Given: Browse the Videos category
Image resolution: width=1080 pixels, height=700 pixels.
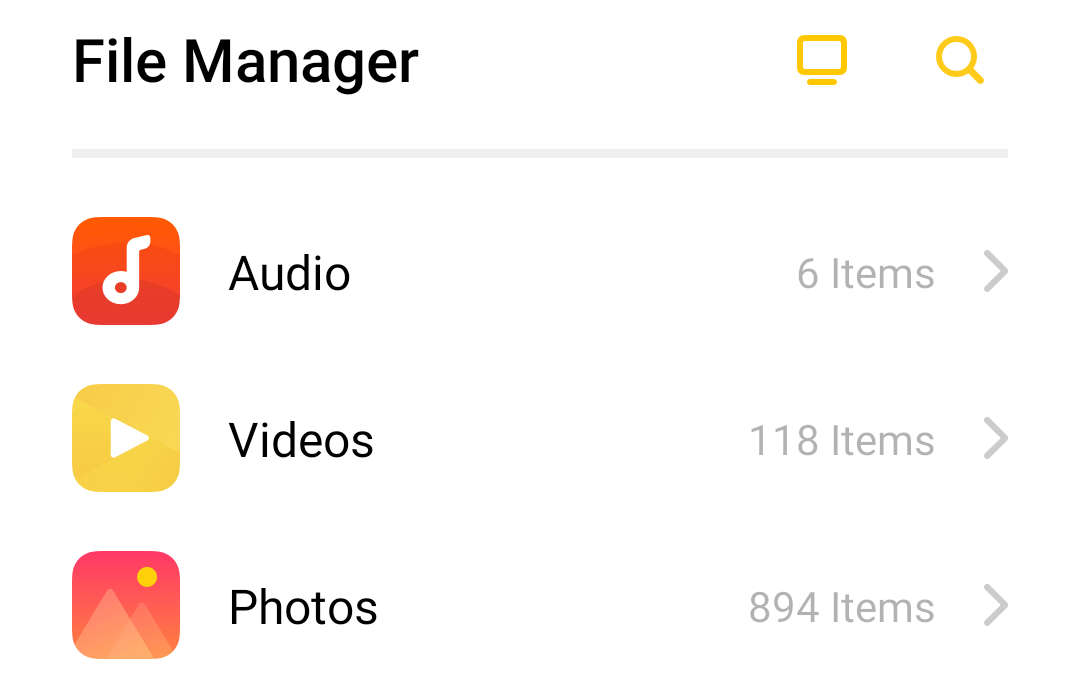Looking at the screenshot, I should coord(301,440).
